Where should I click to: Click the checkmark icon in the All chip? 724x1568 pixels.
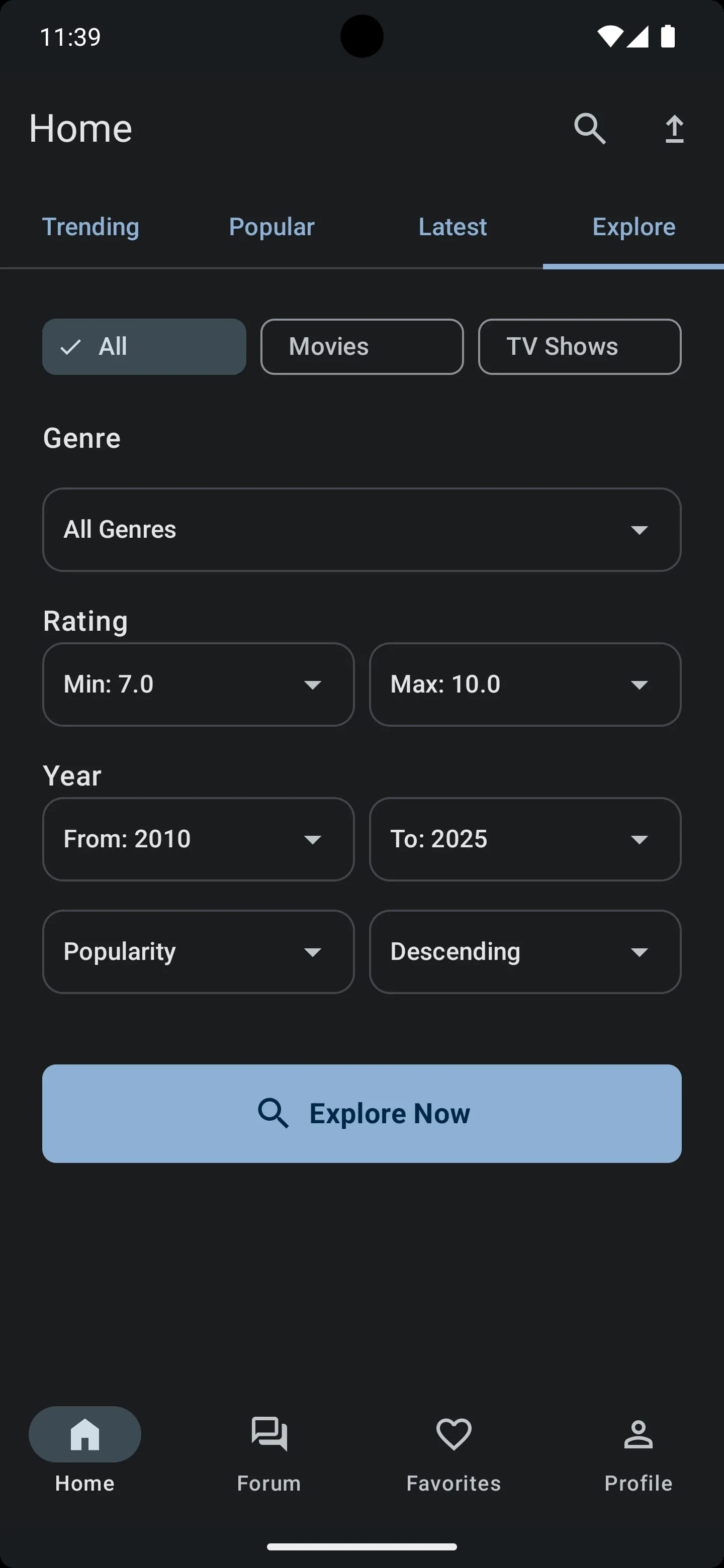coord(72,347)
